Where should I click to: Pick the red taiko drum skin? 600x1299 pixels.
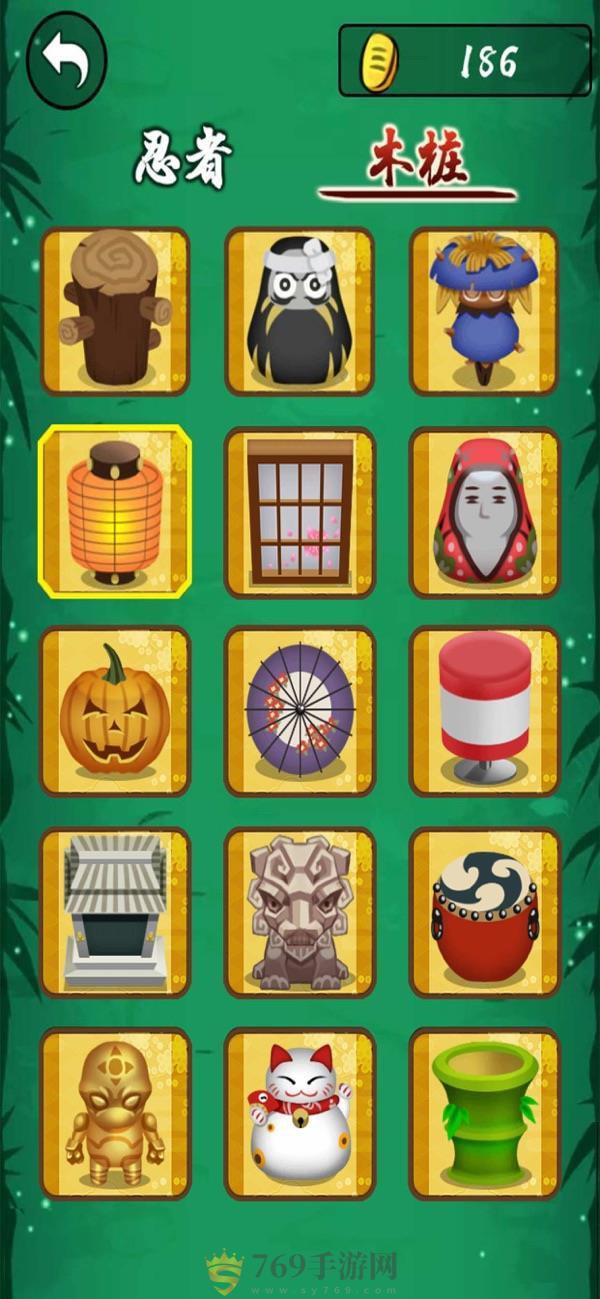pos(484,912)
